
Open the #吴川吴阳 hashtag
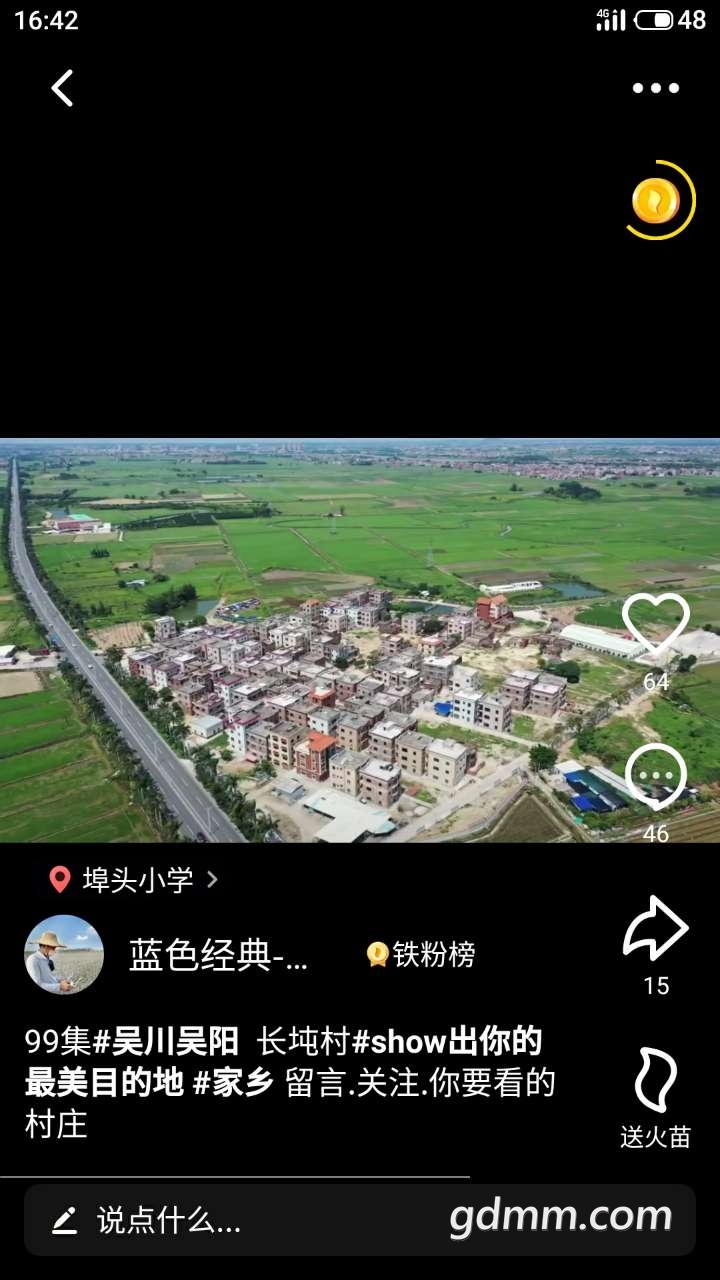click(x=166, y=1042)
